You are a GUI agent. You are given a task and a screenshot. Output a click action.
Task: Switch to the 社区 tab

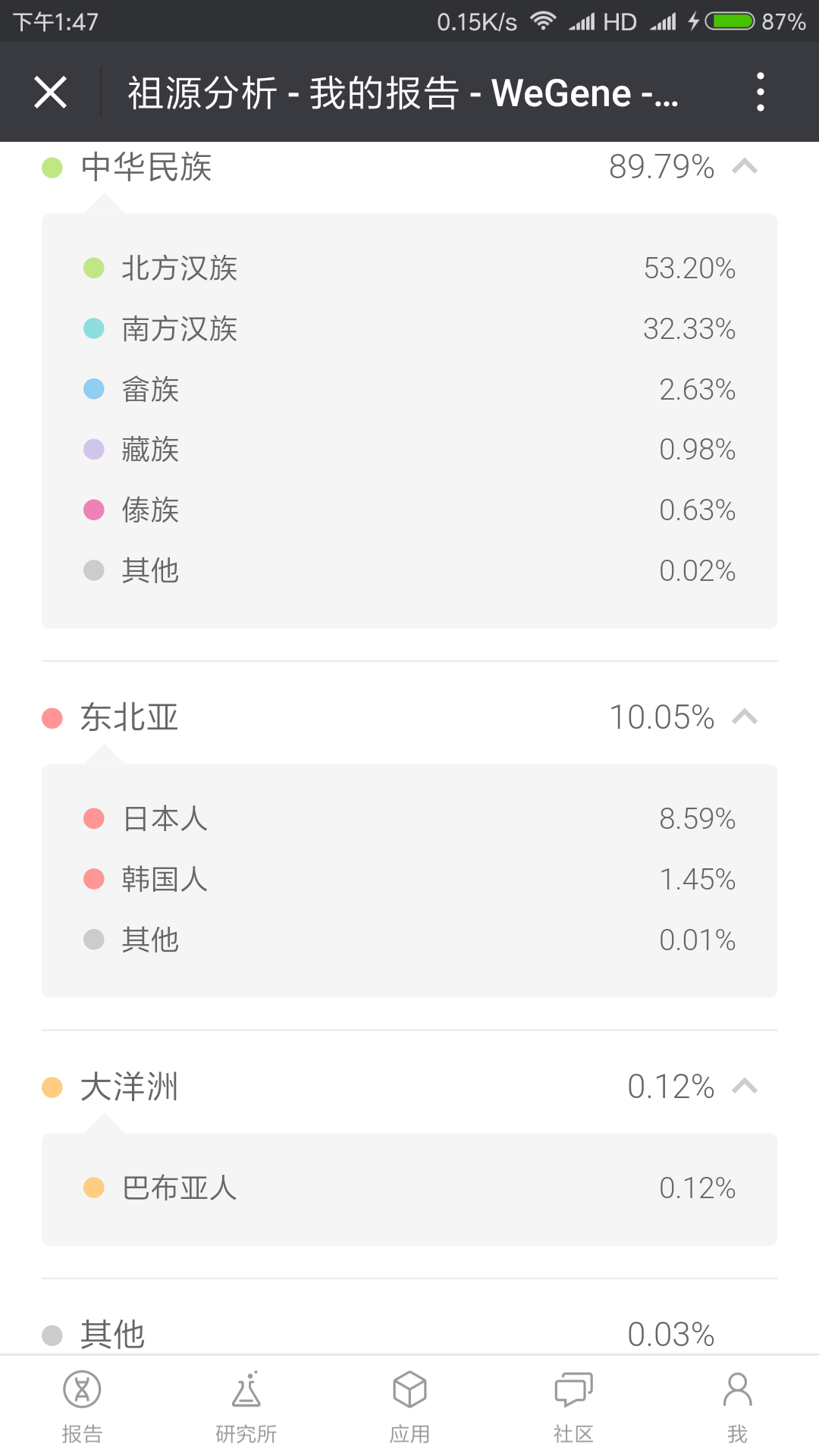point(573,1407)
